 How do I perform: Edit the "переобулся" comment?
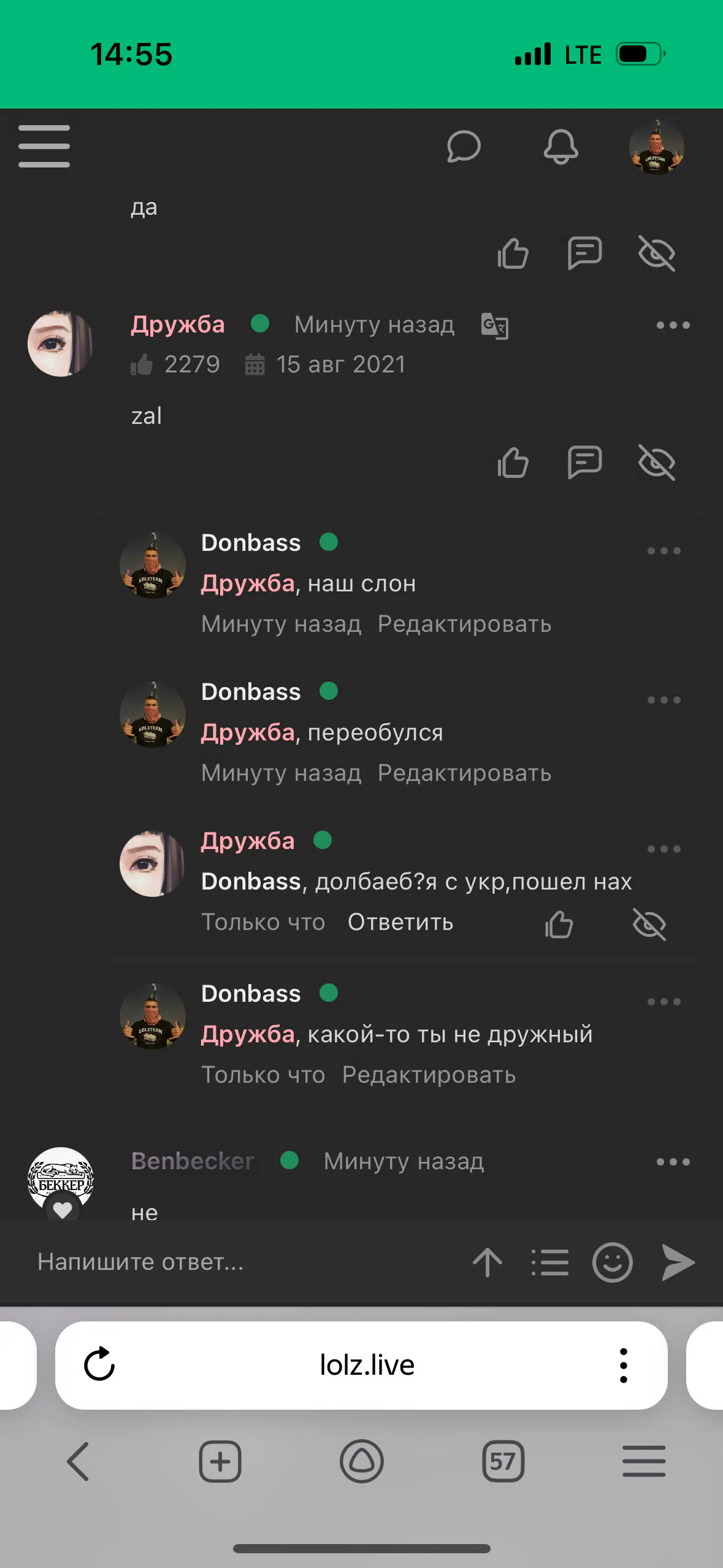(x=464, y=773)
